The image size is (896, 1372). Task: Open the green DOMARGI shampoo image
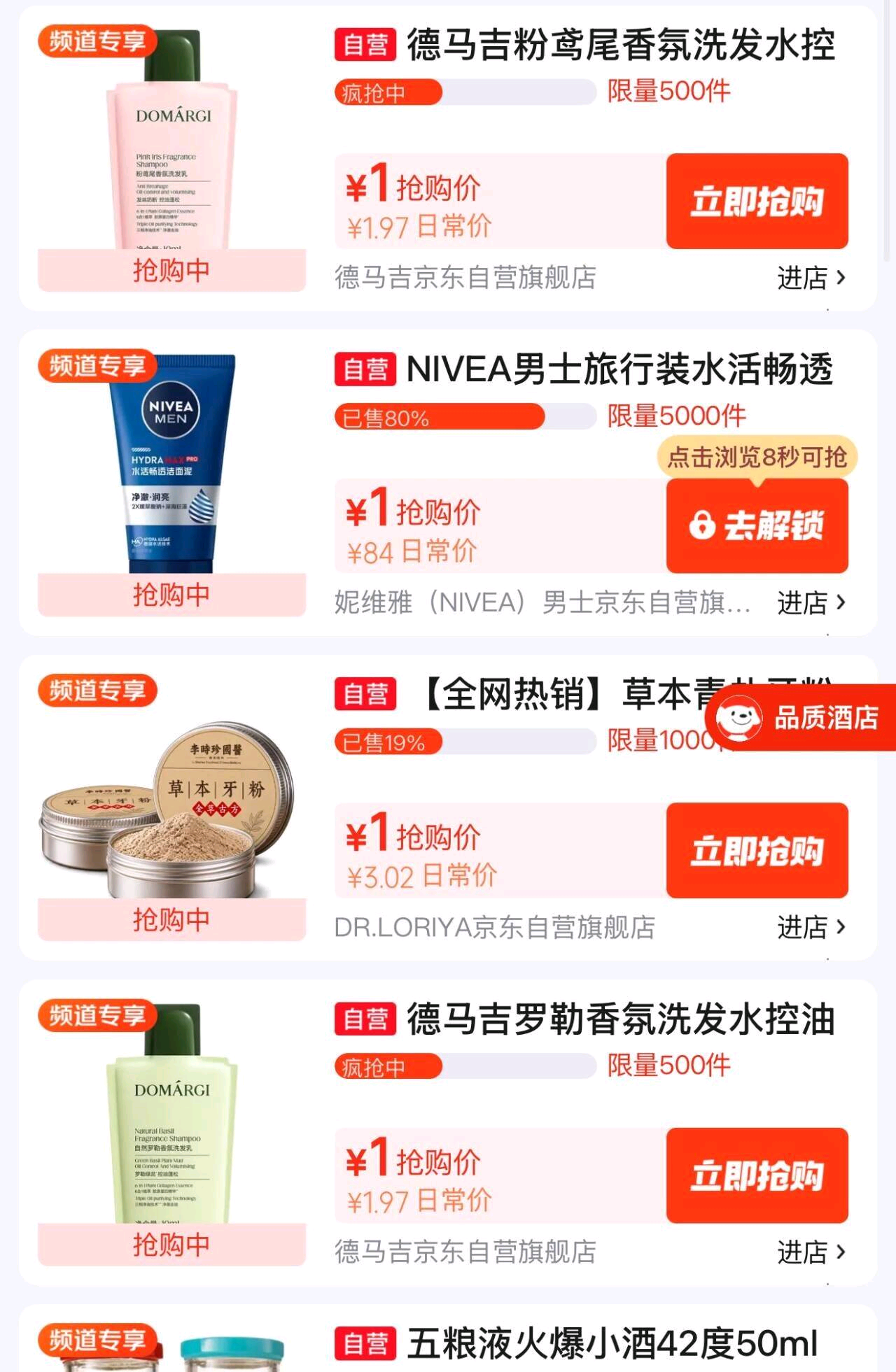(171, 1114)
